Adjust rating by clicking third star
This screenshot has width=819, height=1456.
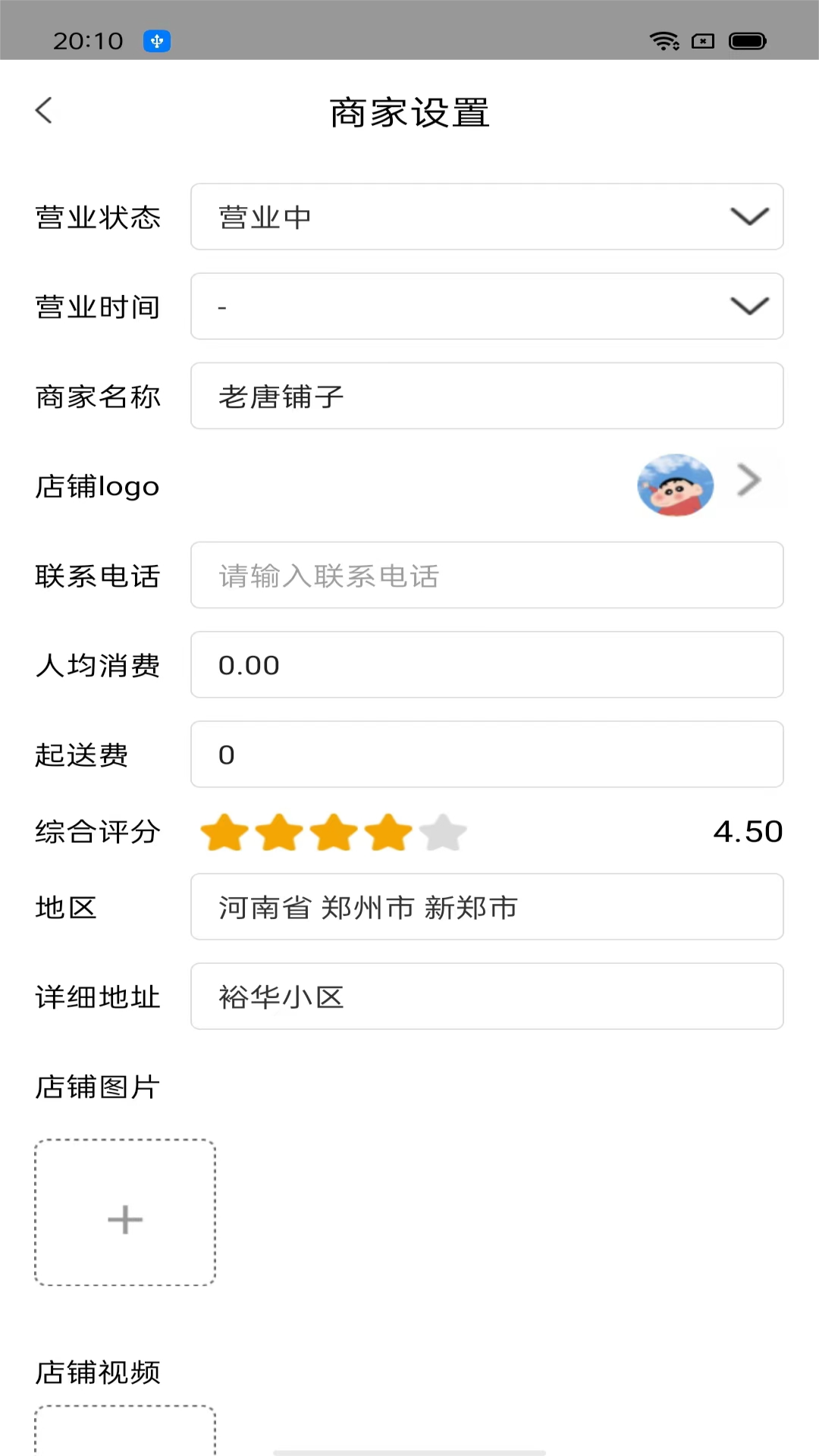pyautogui.click(x=334, y=832)
